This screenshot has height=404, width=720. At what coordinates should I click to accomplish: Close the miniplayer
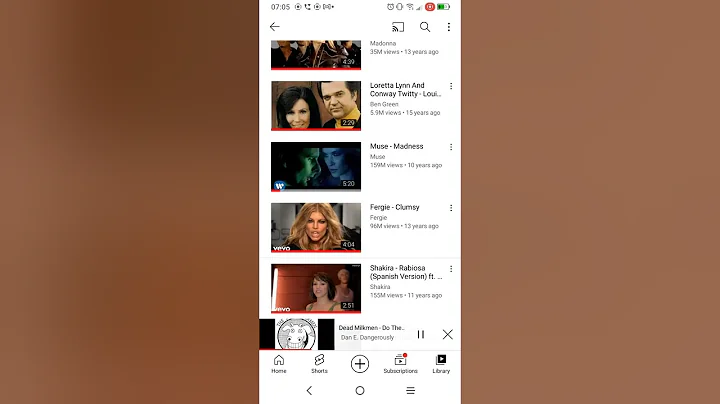(x=447, y=335)
